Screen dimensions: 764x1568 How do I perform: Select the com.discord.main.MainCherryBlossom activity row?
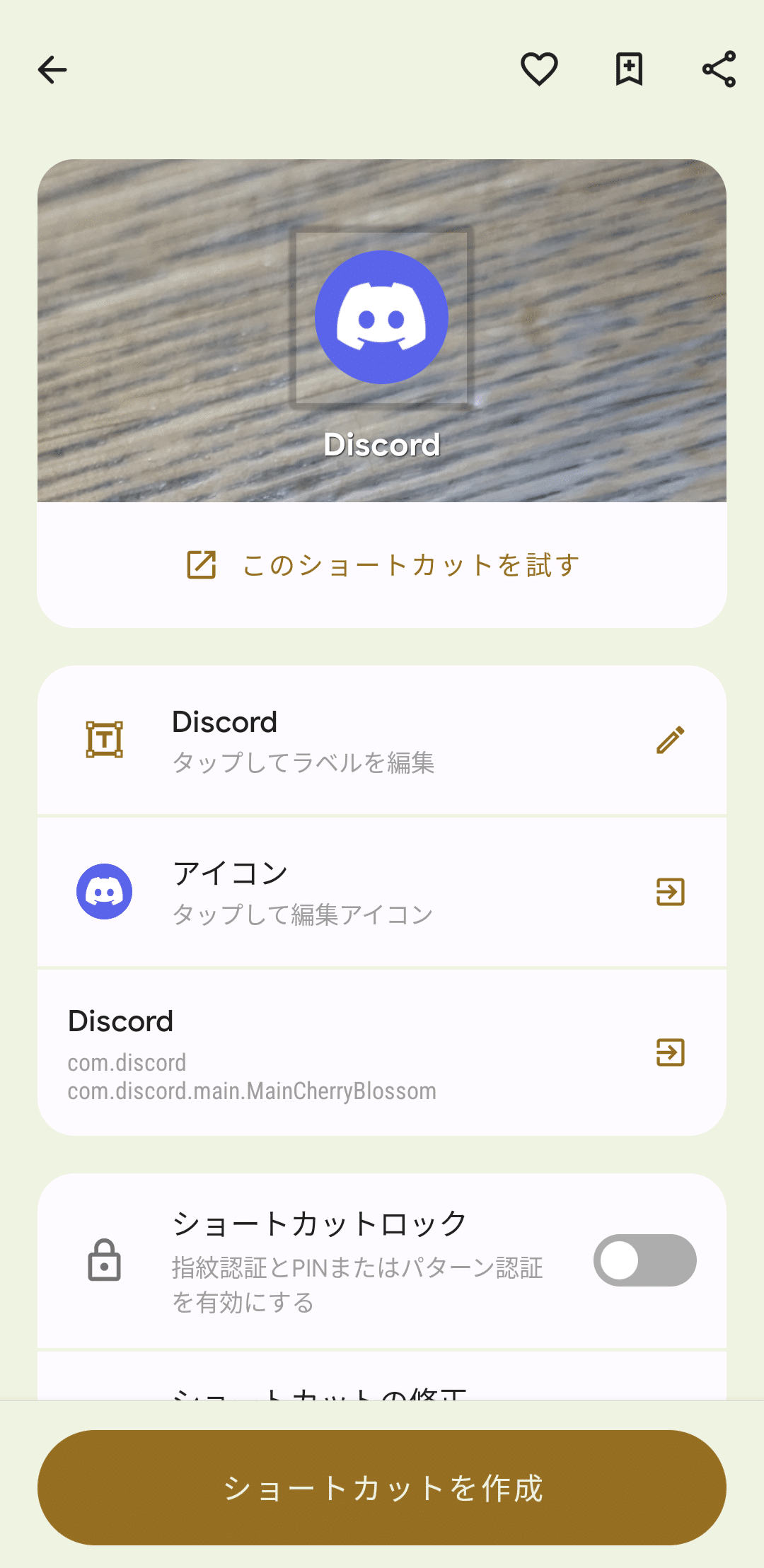tap(252, 1090)
